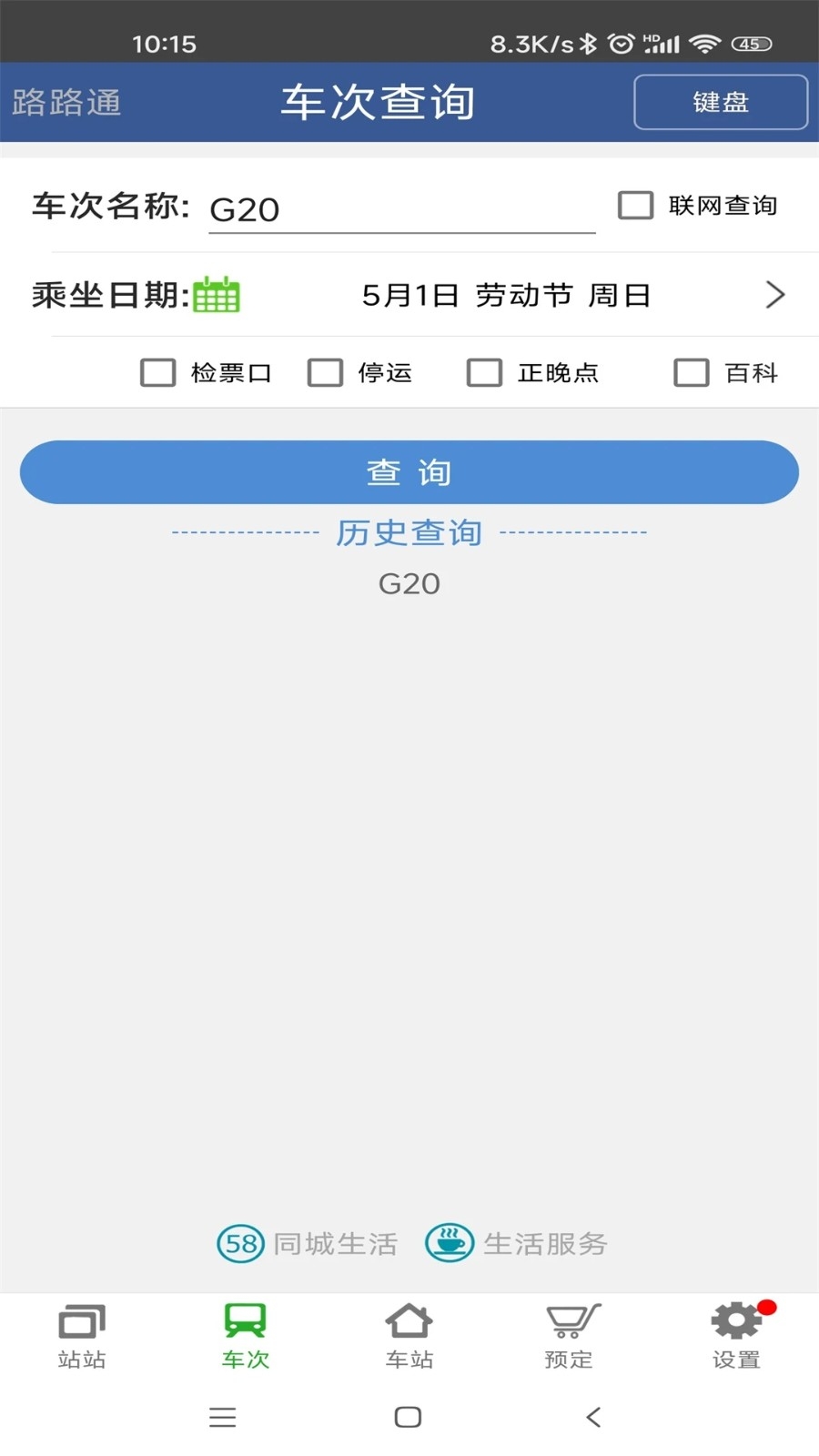Enable the 联网查询 checkbox

point(634,206)
